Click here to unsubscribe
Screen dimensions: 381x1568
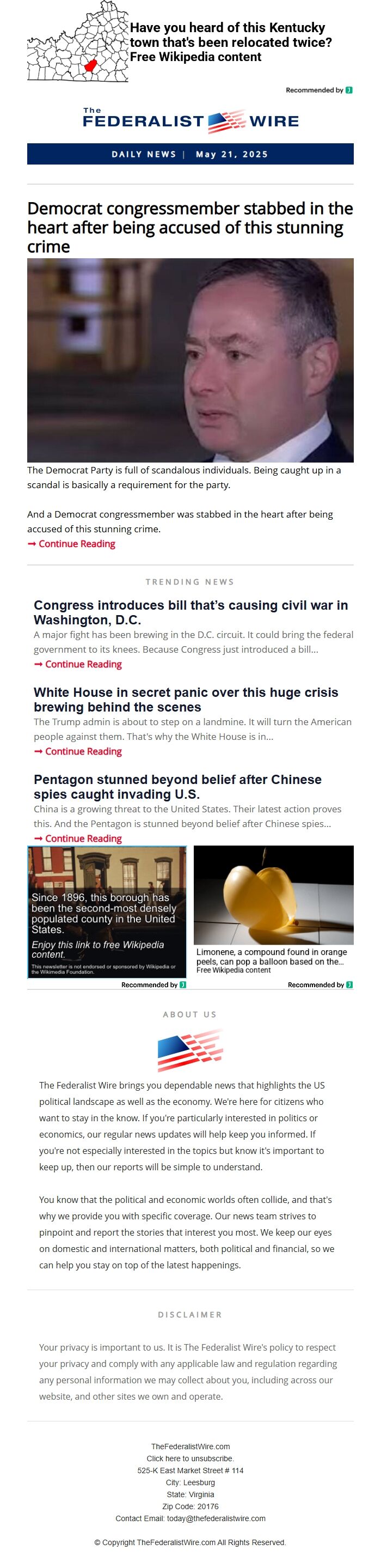click(190, 1458)
